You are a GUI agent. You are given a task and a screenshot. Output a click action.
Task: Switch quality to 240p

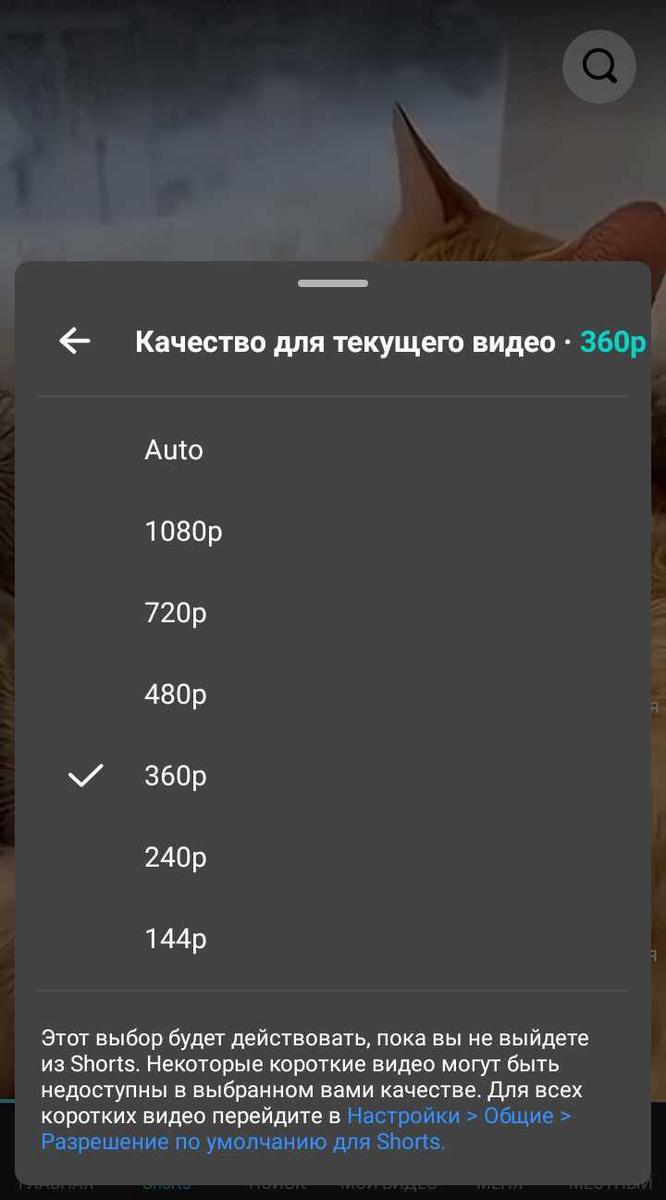[333, 857]
